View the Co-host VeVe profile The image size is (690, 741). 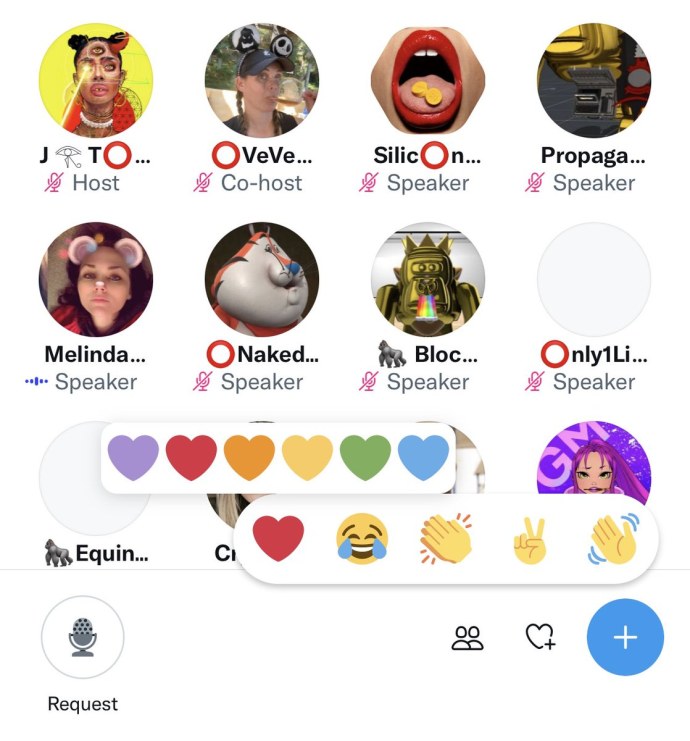click(x=262, y=79)
